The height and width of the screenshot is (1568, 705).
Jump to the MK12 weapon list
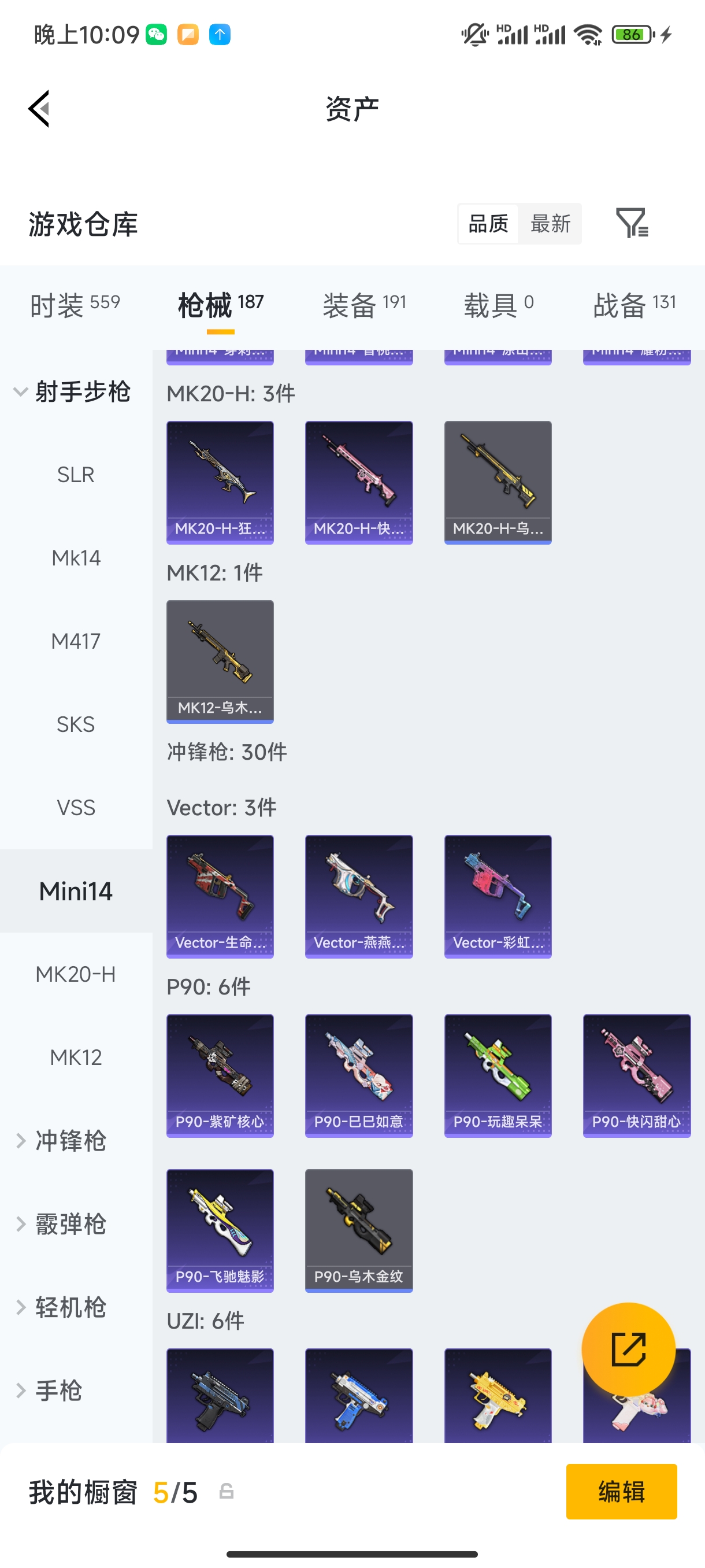pyautogui.click(x=76, y=1057)
